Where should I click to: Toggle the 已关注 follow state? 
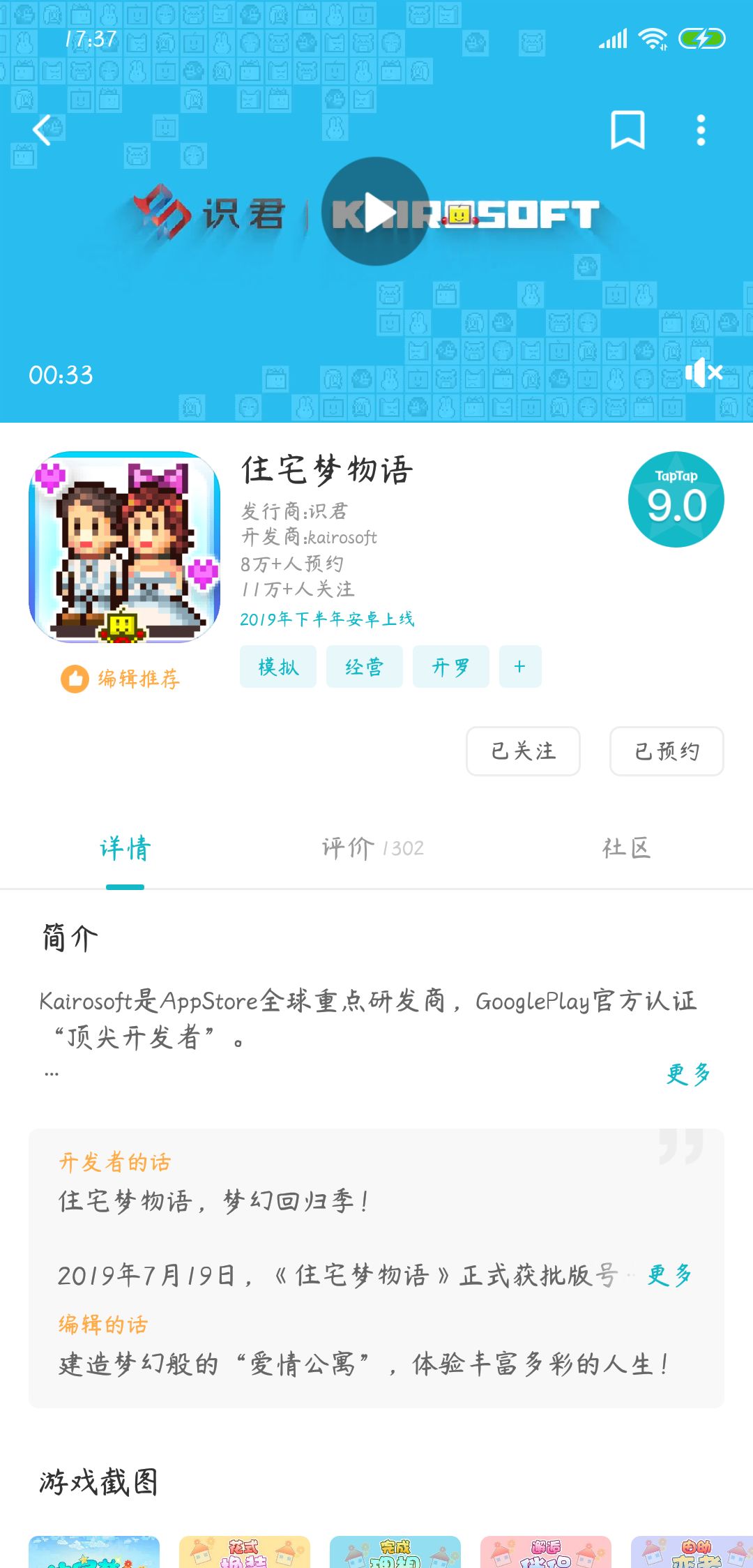(x=523, y=751)
